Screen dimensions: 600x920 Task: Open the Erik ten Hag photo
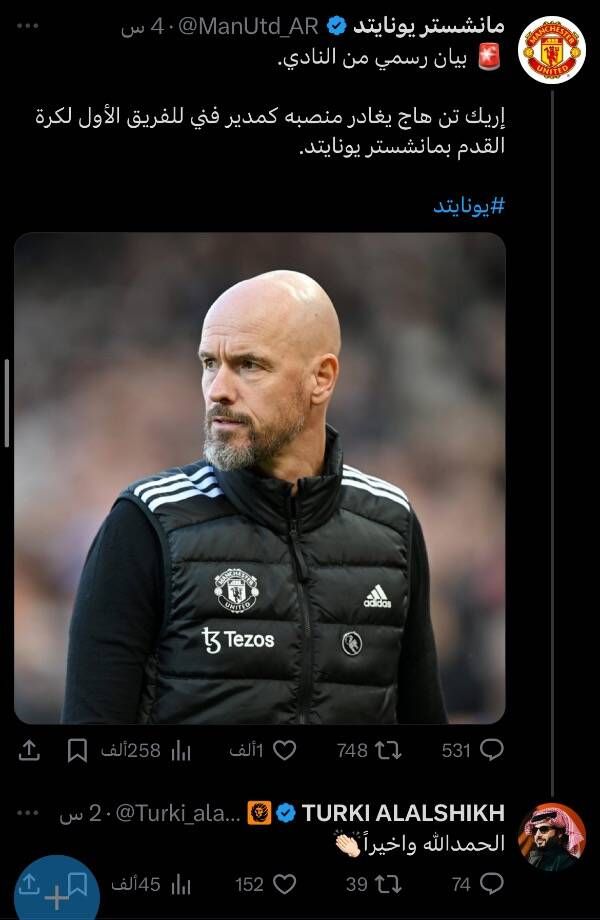[x=260, y=478]
